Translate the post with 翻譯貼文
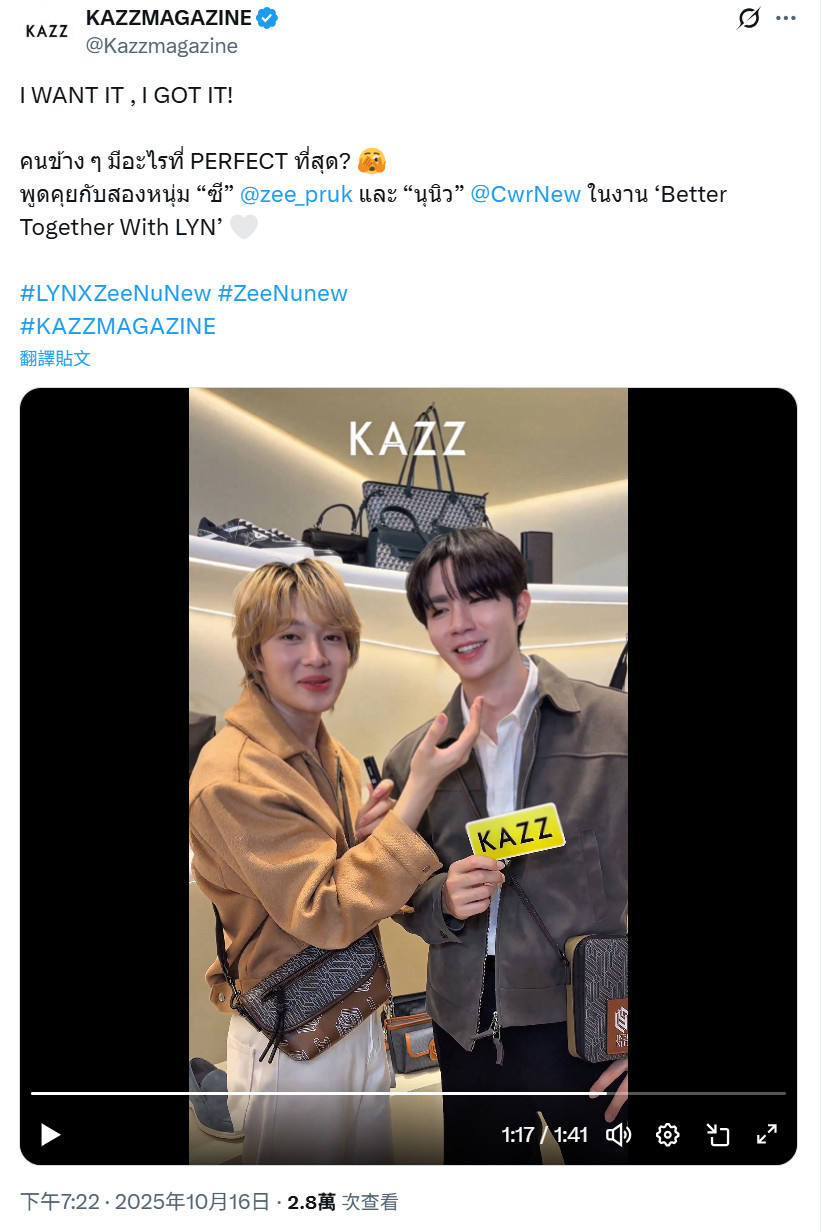The width and height of the screenshot is (822, 1232). tap(55, 358)
